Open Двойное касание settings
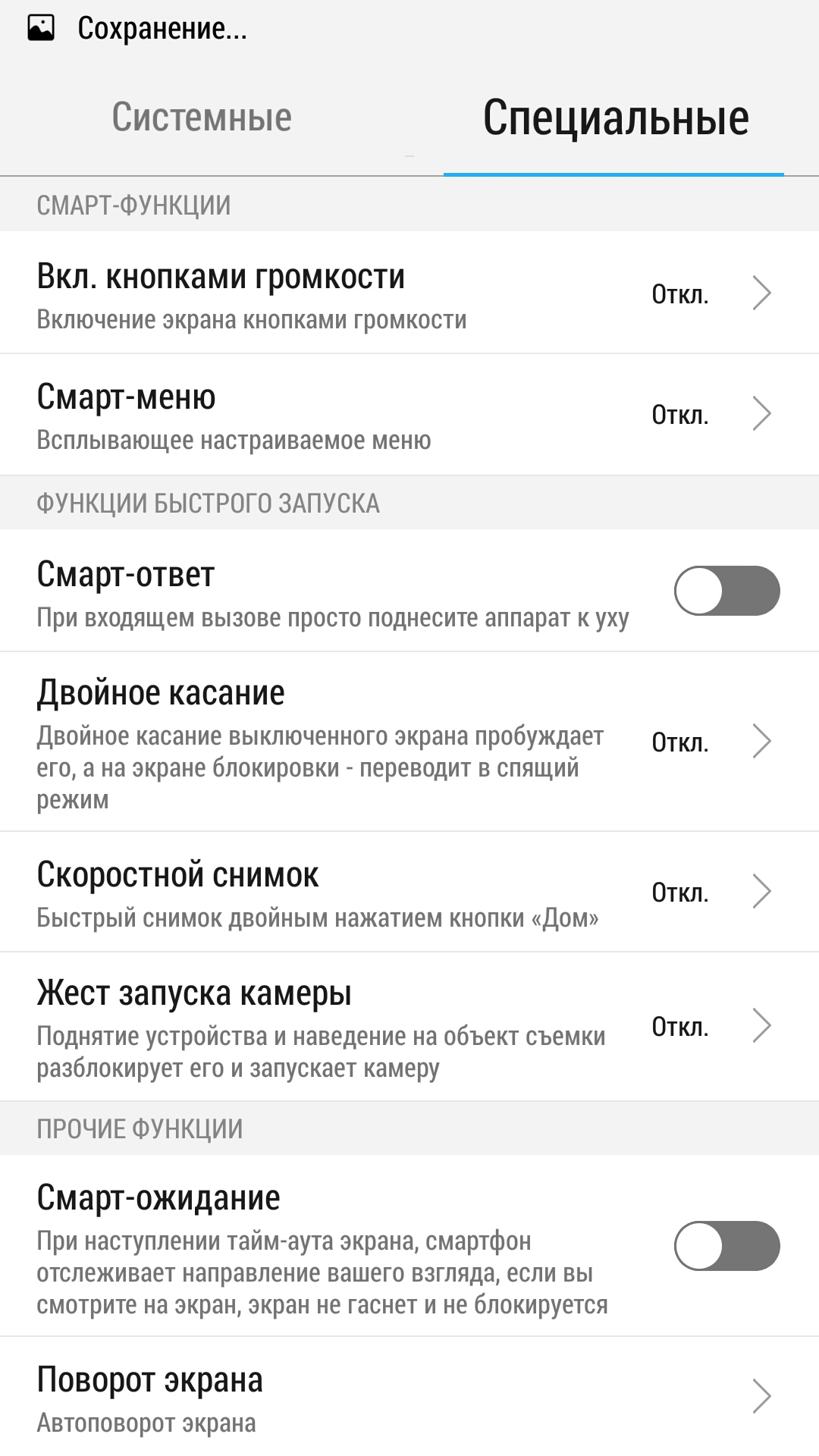The height and width of the screenshot is (1456, 819). pyautogui.click(x=409, y=742)
